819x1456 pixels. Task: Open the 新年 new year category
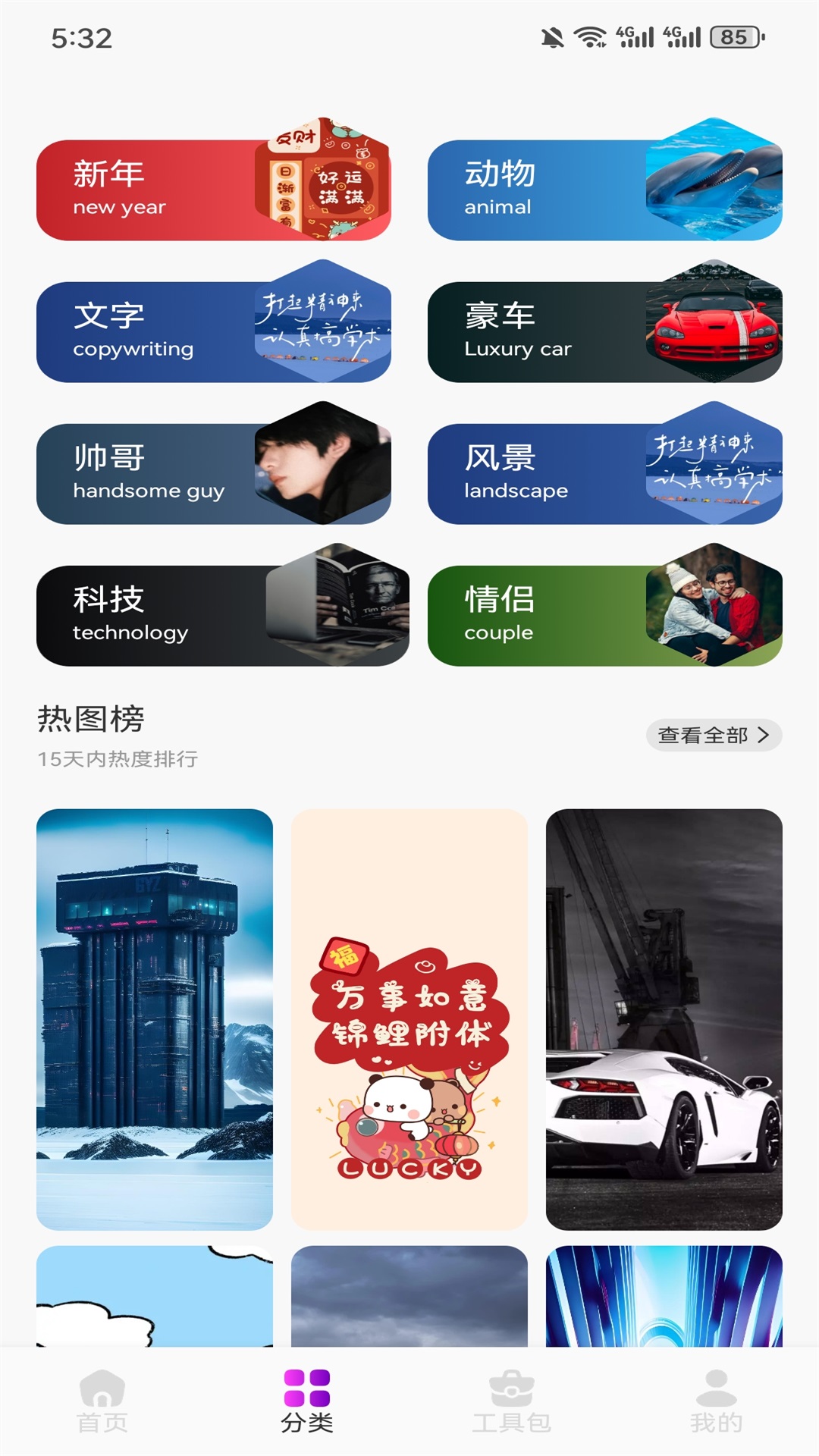pos(213,190)
